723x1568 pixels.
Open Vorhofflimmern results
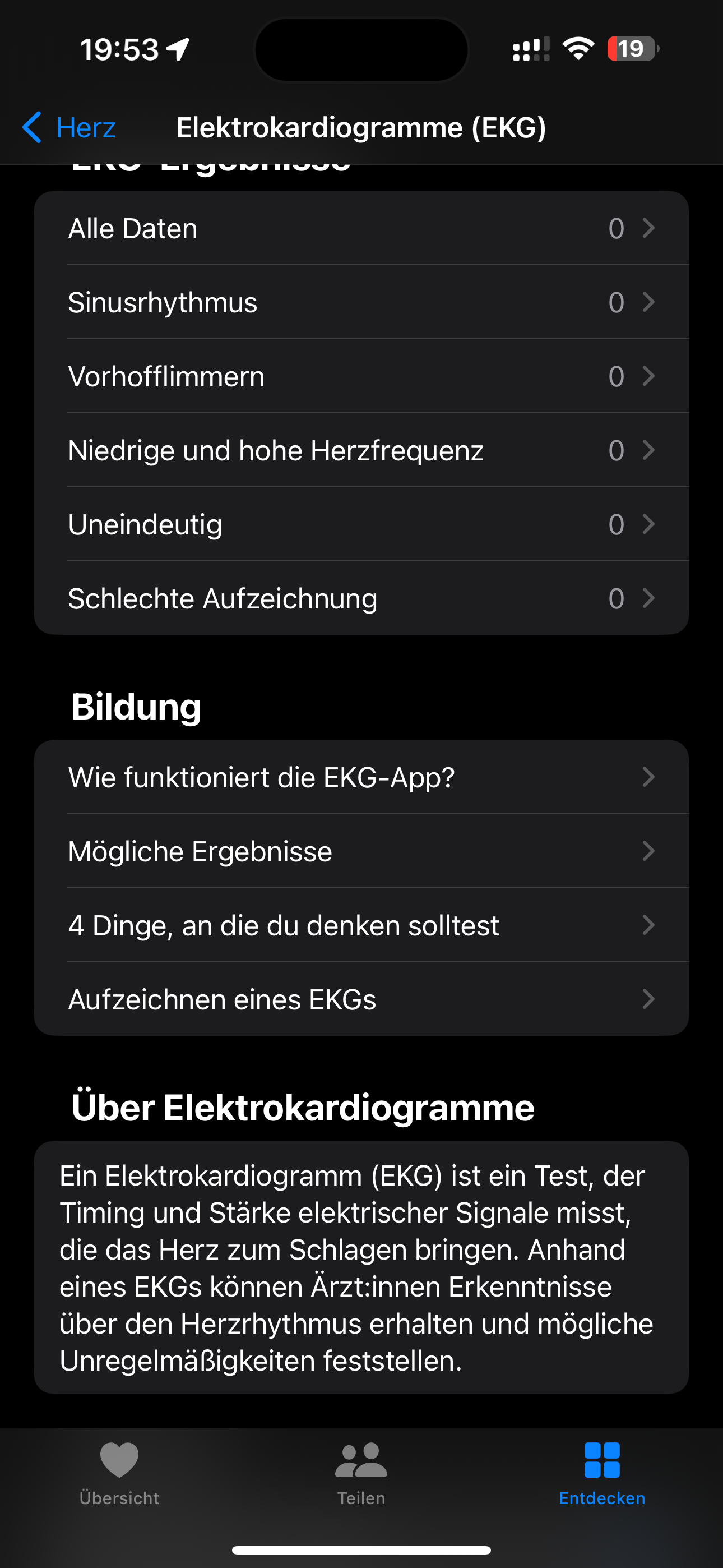coord(361,376)
